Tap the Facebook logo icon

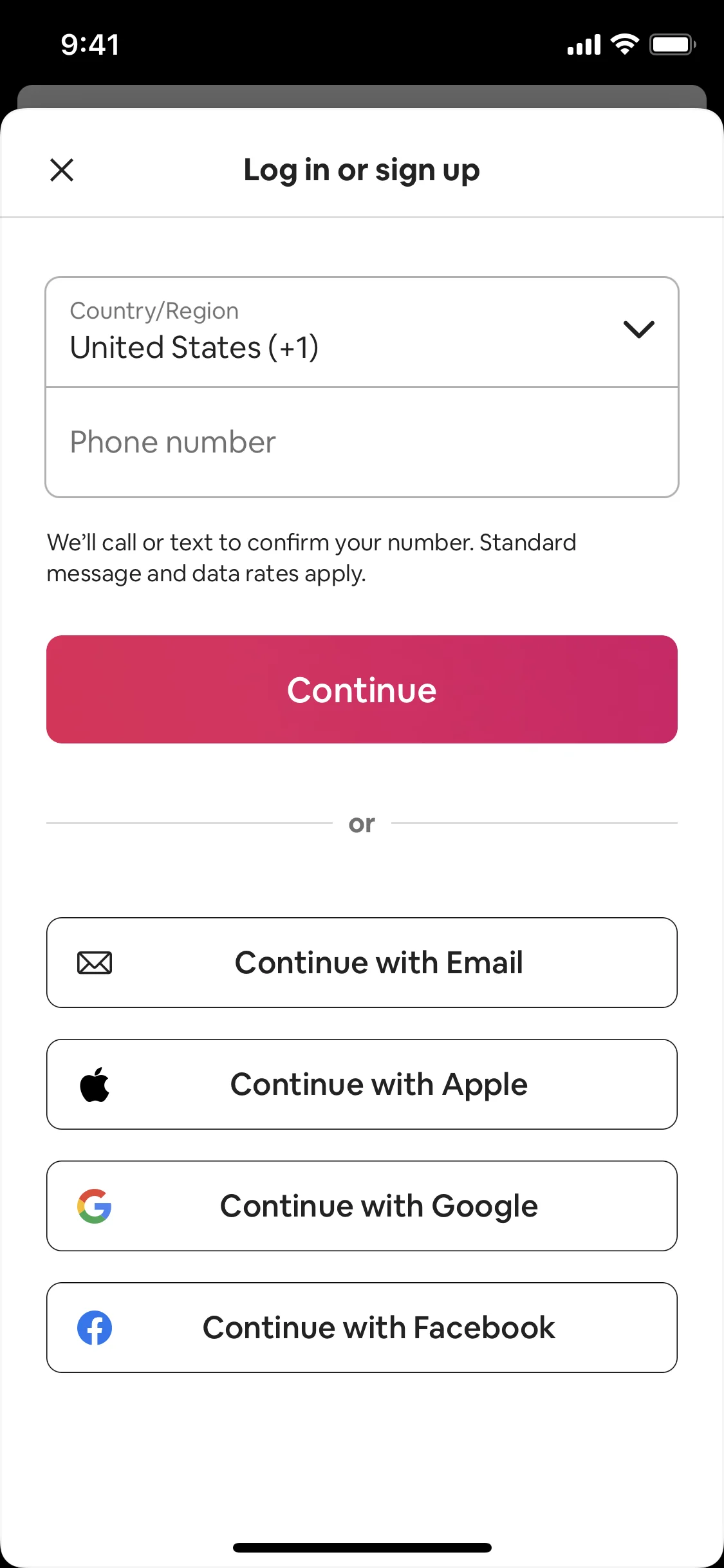(x=94, y=1327)
